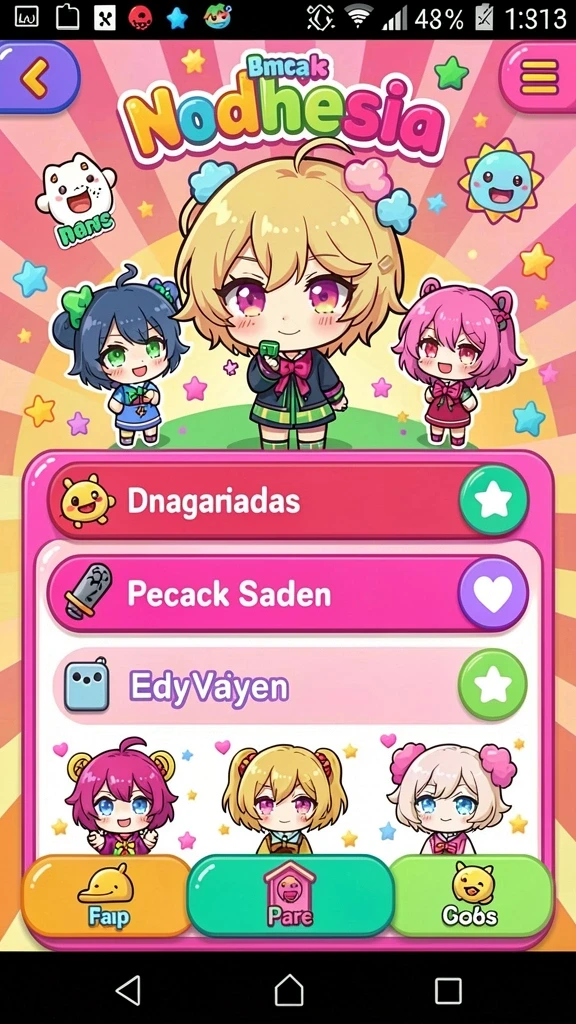Screen dimensions: 576x1024
Task: Open the hamburger menu
Action: [539, 78]
